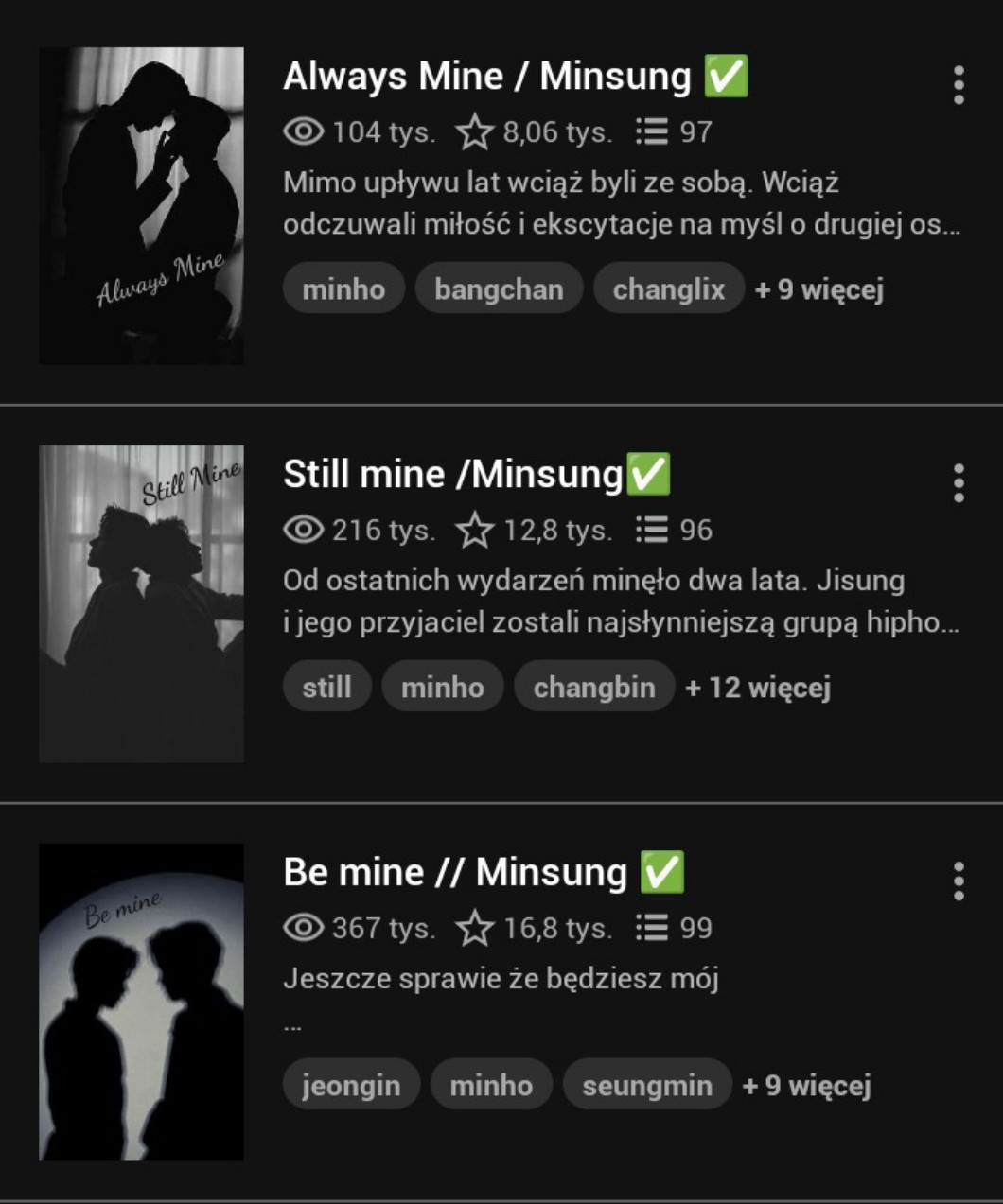Open overflow menu for Still mine /Minsung
The image size is (1003, 1204).
(x=959, y=483)
